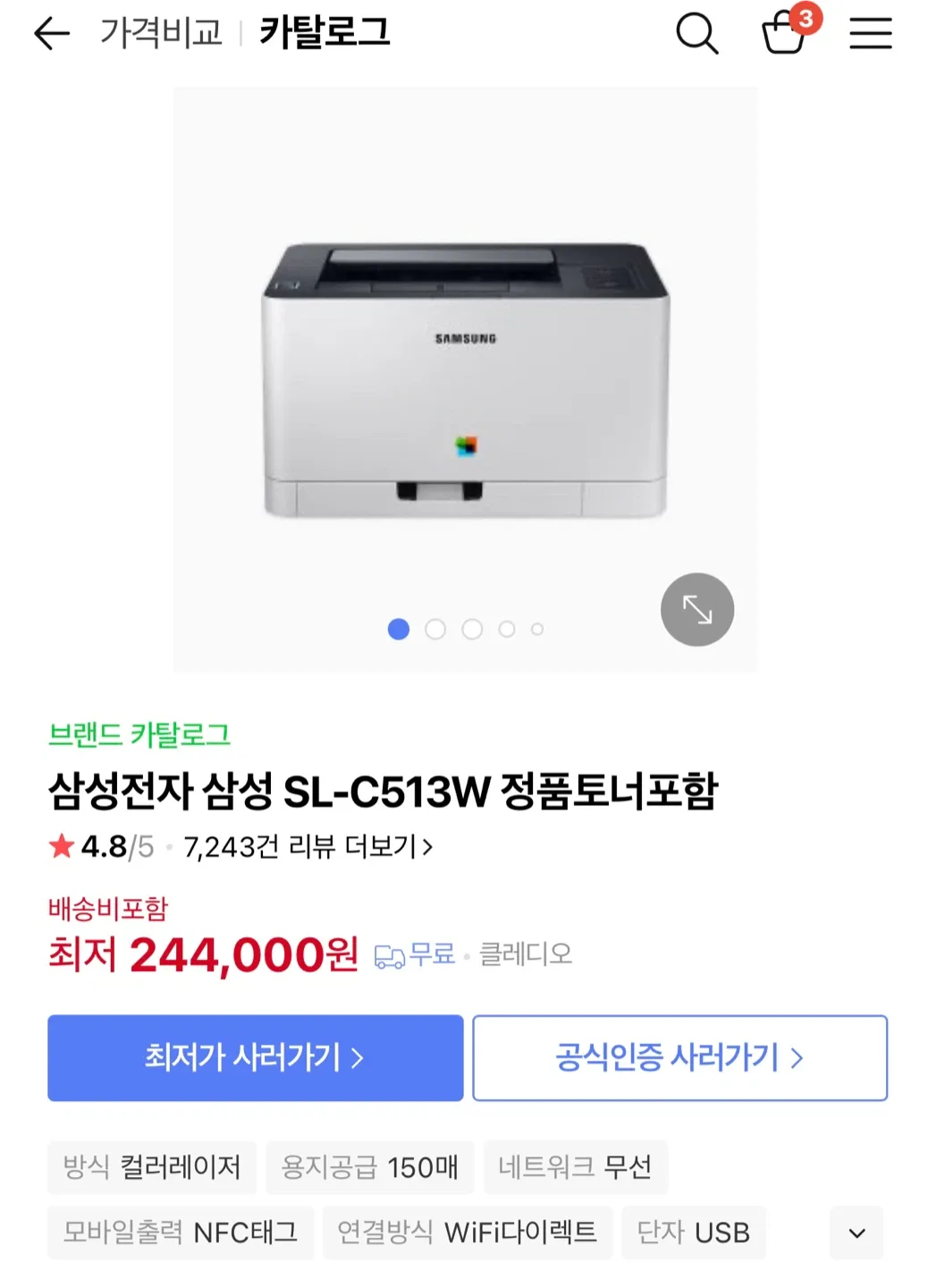The width and height of the screenshot is (928, 1288).
Task: Open the Samsung printer product image
Action: point(465,379)
